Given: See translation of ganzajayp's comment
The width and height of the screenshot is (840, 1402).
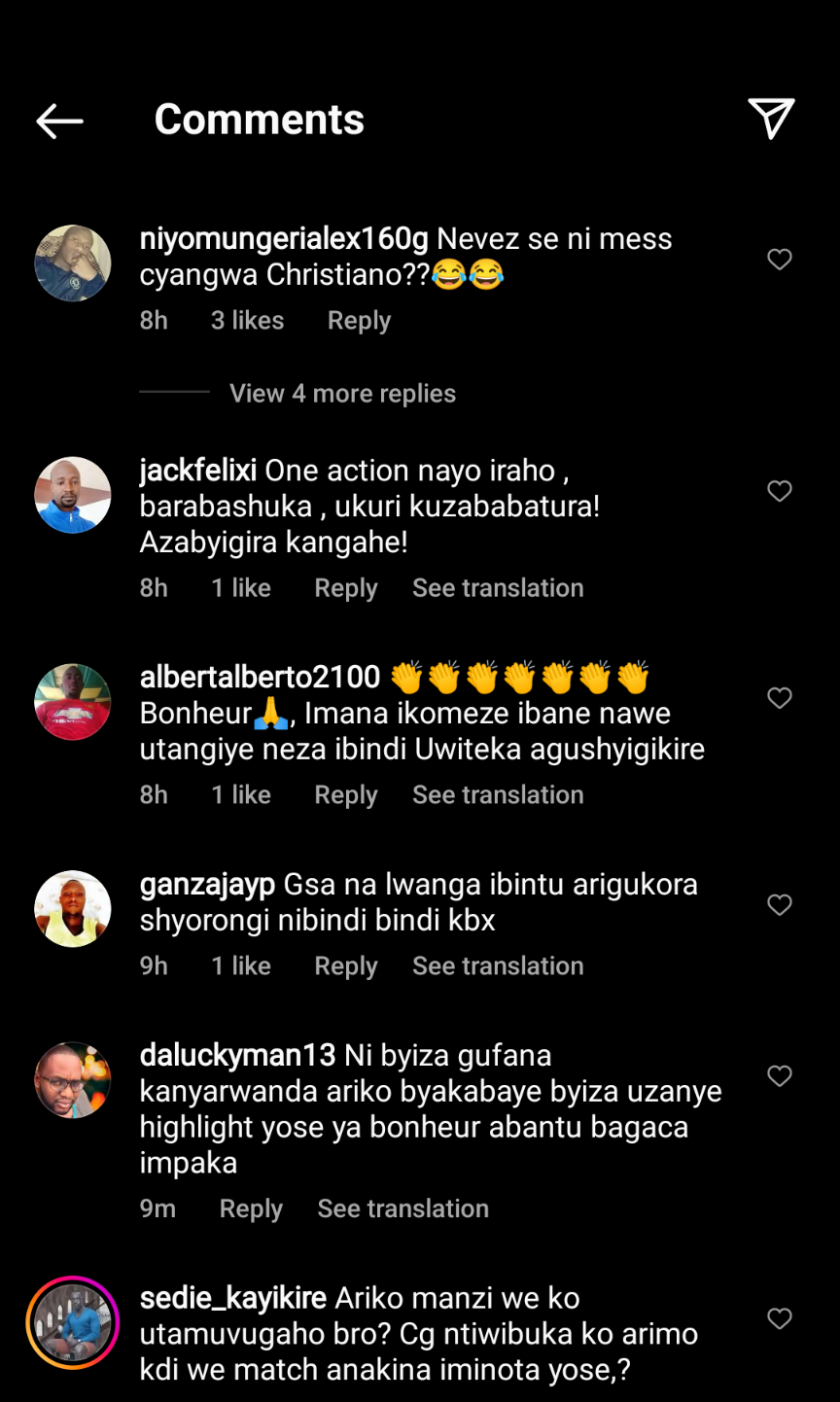Looking at the screenshot, I should [x=498, y=966].
